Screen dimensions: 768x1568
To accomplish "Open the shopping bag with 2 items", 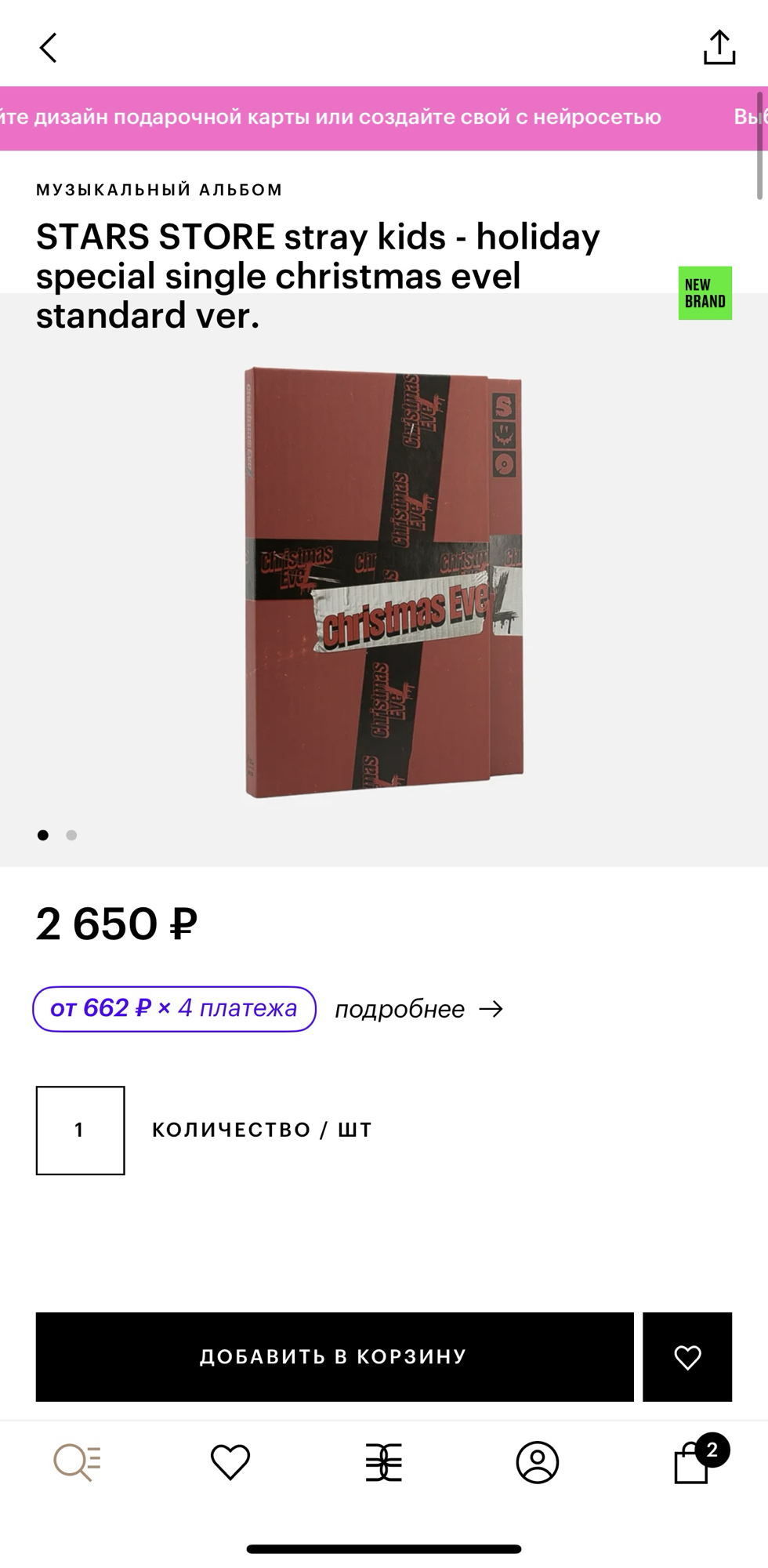I will pos(693,1462).
